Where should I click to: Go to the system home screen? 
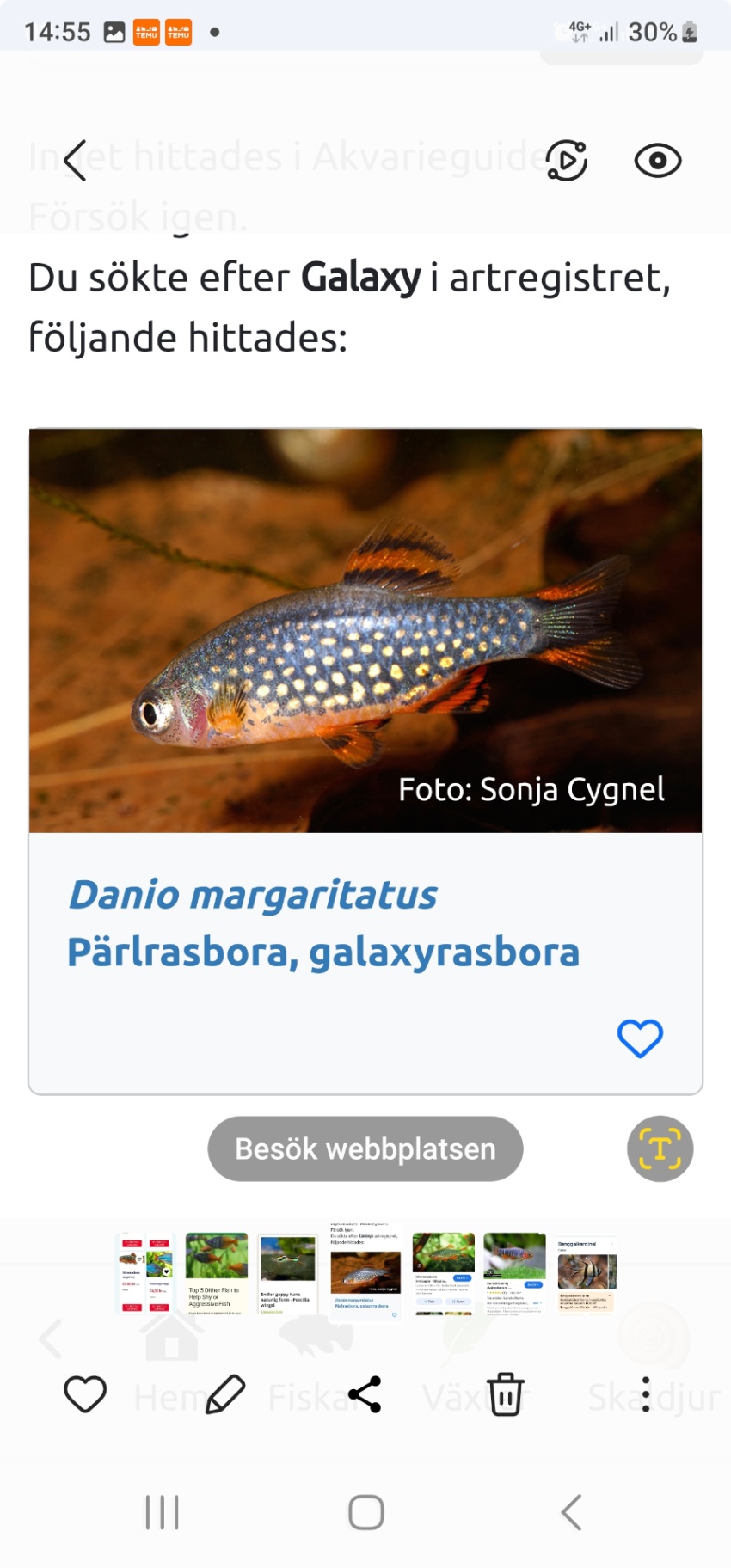pyautogui.click(x=365, y=1512)
